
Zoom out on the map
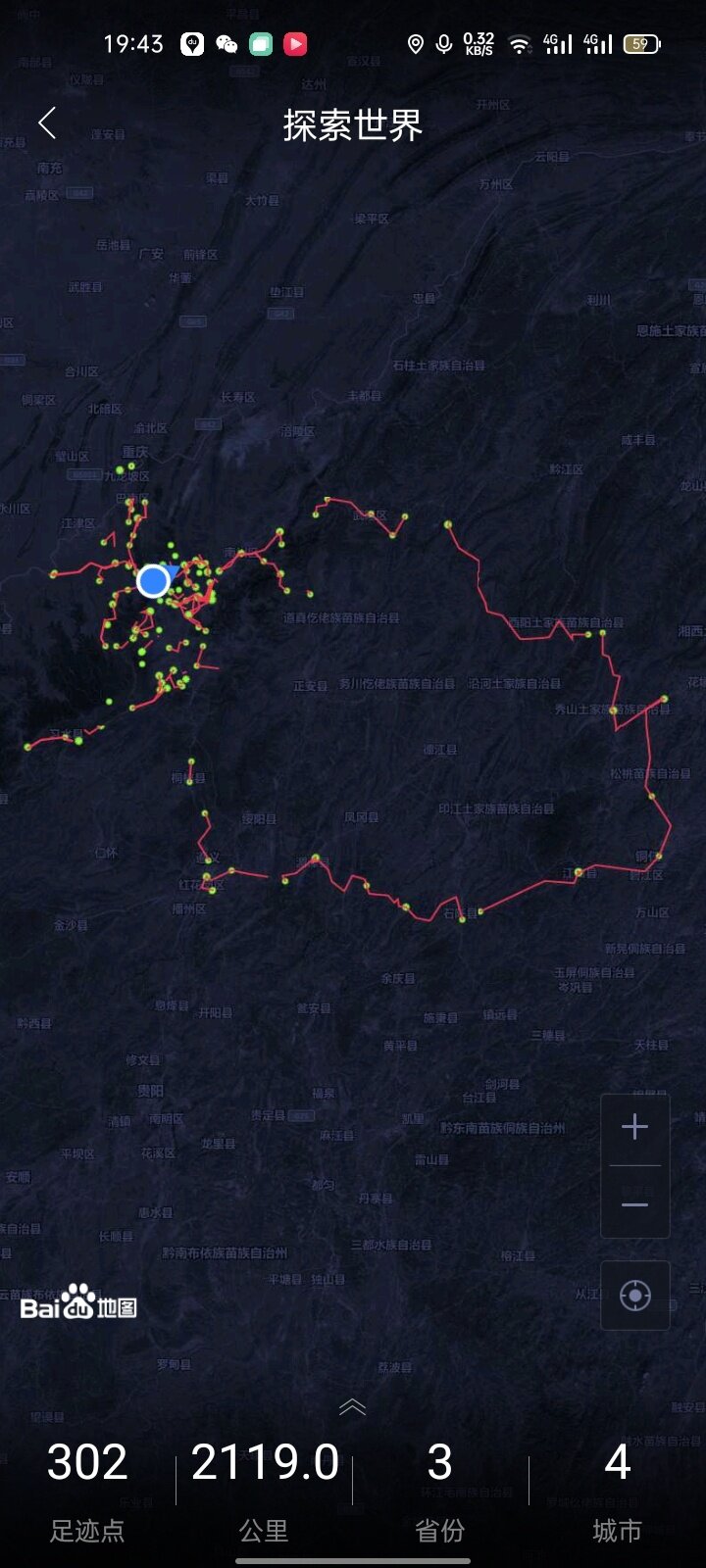634,1203
